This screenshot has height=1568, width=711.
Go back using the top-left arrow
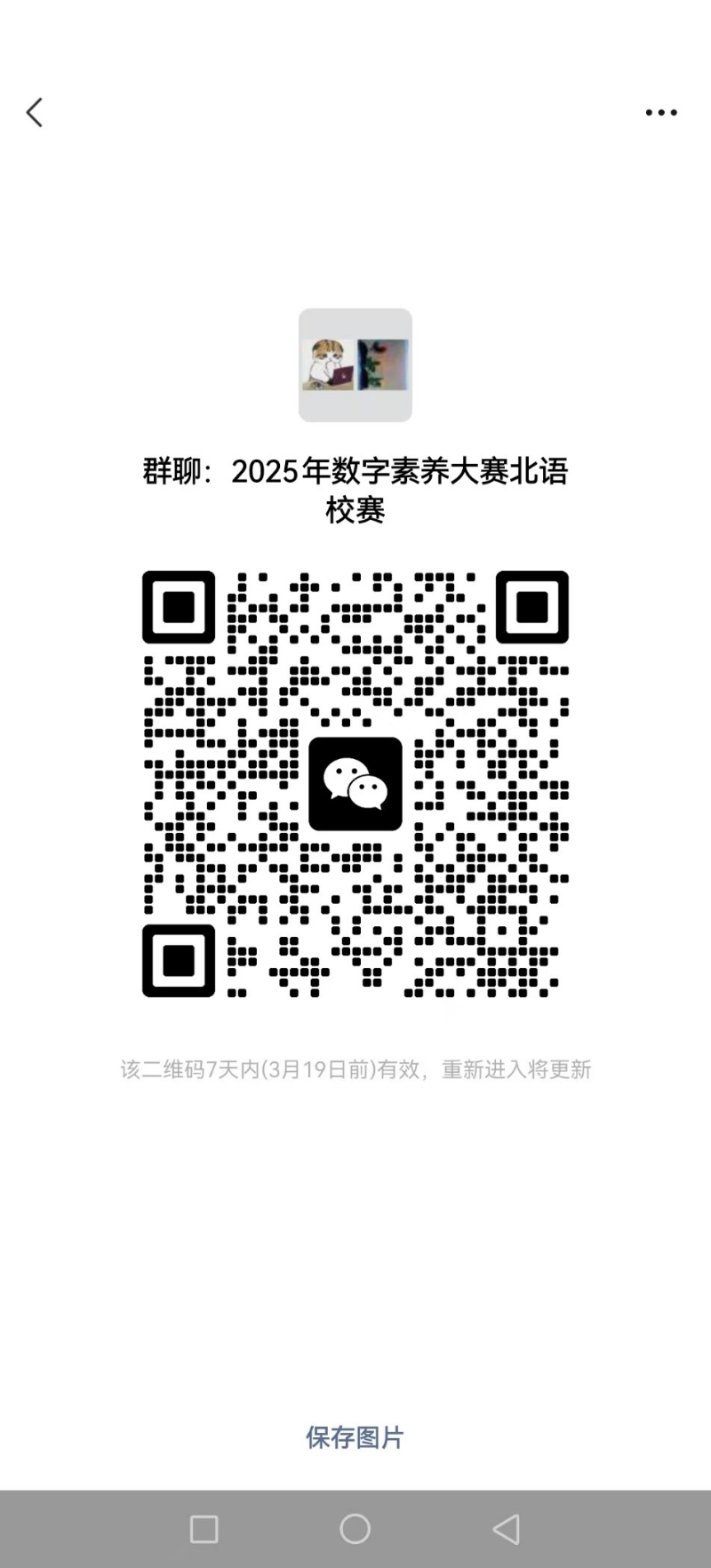point(34,113)
